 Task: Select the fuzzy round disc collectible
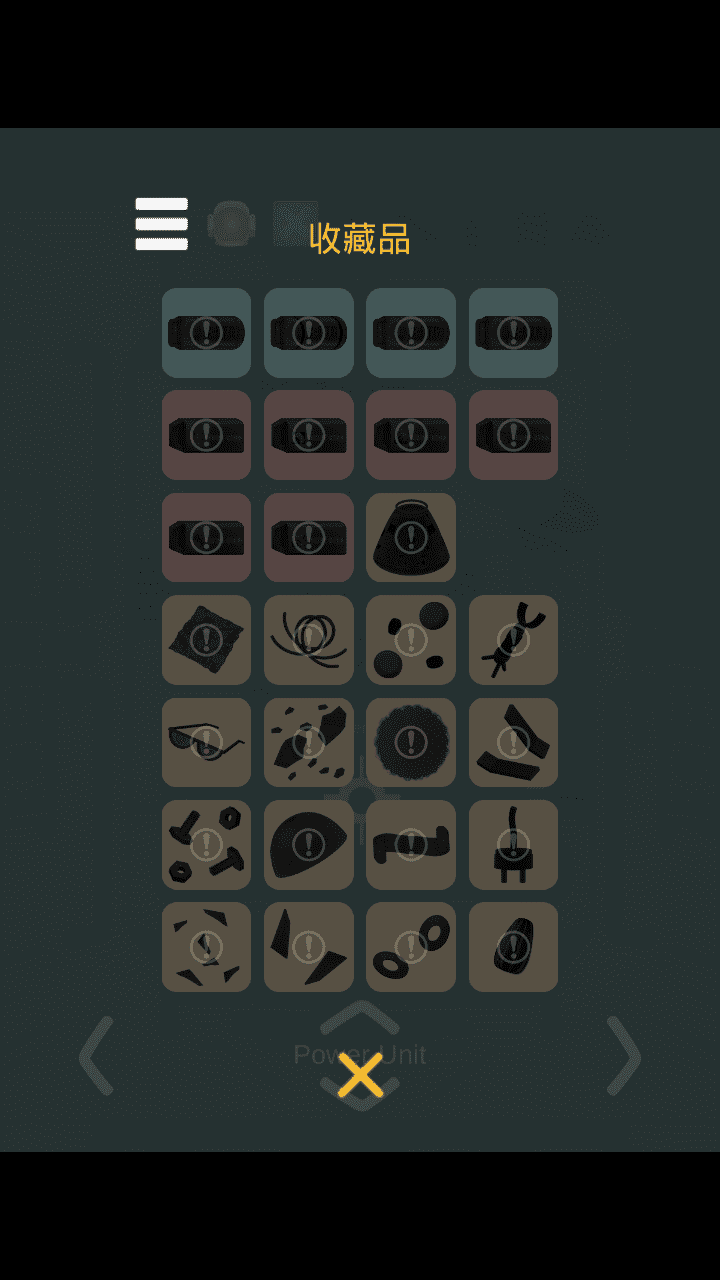coord(411,742)
